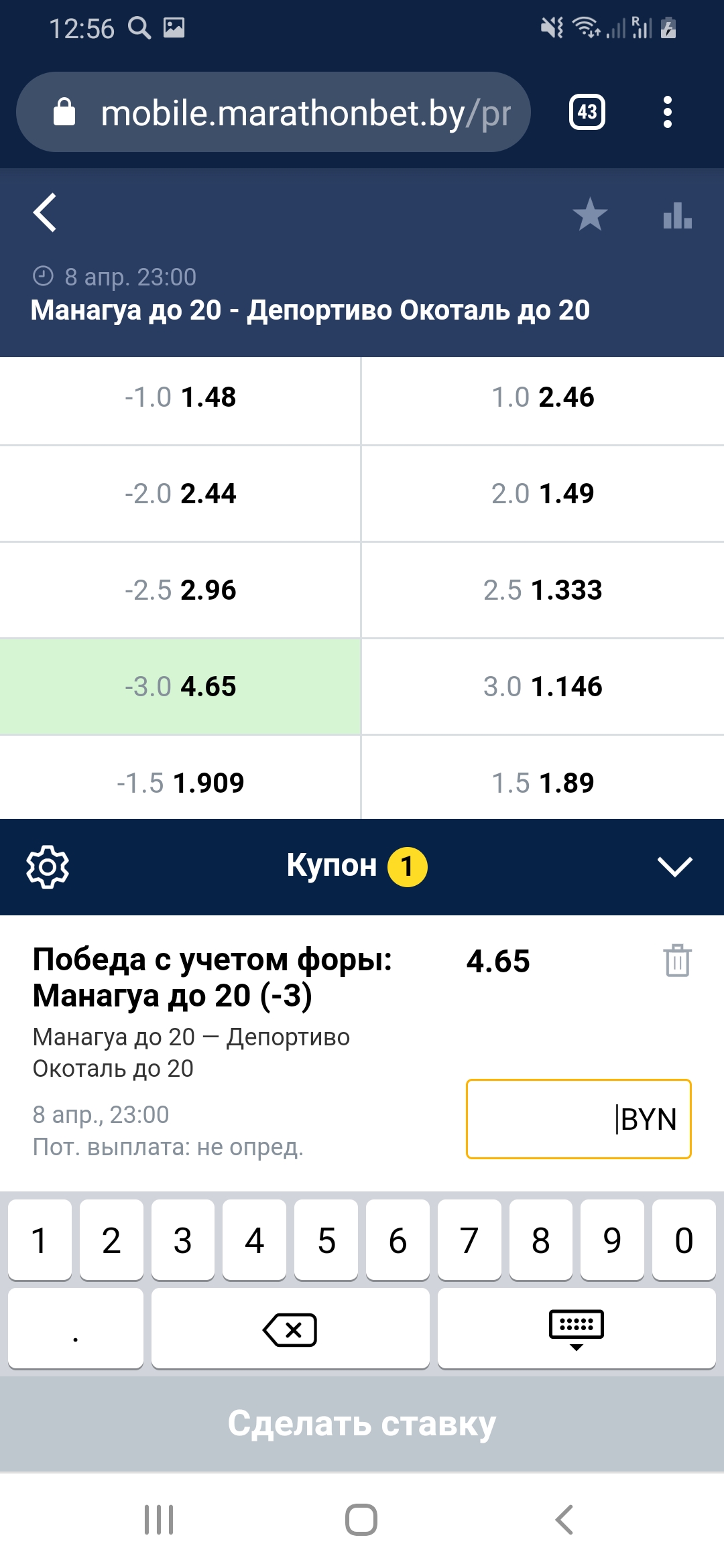Add this match to favorites with star
The height and width of the screenshot is (1568, 724).
(590, 214)
